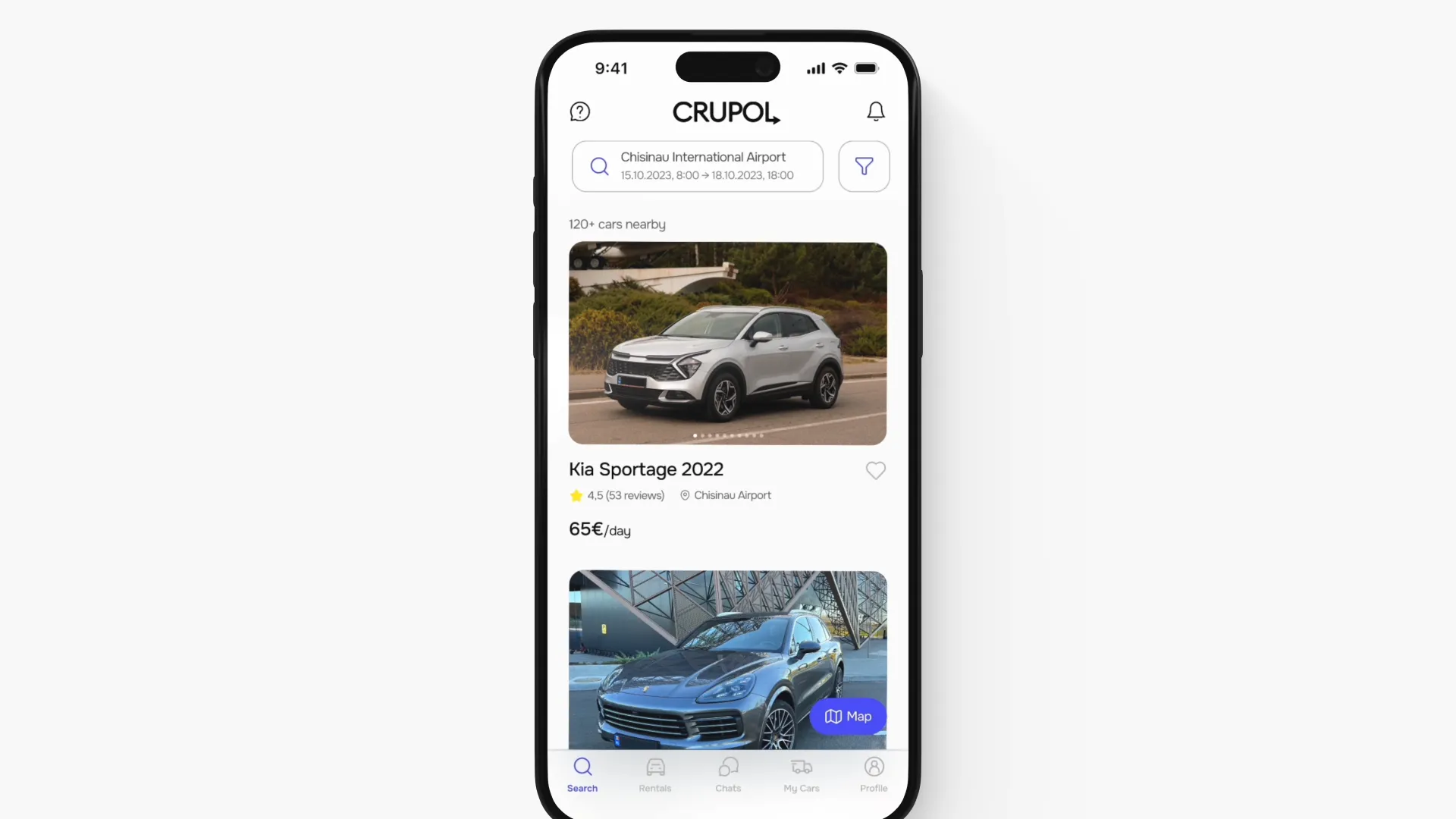
Task: Show cars on the Map
Action: point(848,717)
